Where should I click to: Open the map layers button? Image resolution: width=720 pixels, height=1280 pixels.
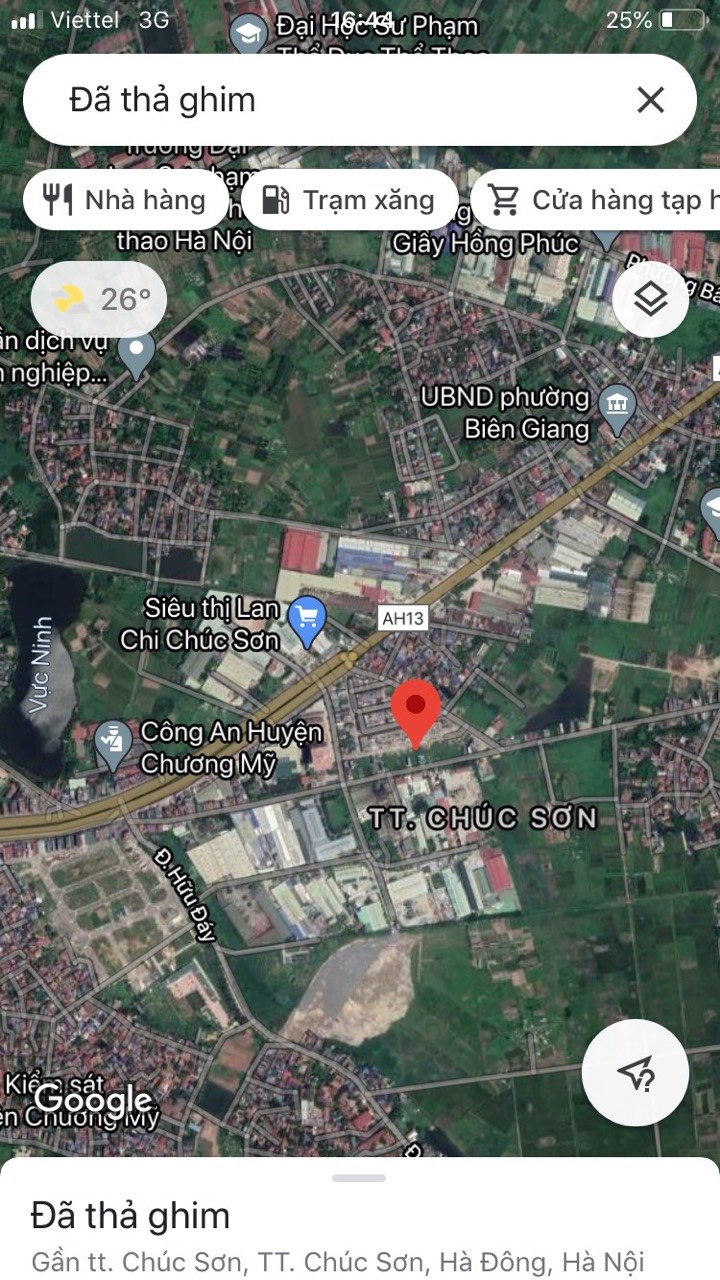(651, 299)
